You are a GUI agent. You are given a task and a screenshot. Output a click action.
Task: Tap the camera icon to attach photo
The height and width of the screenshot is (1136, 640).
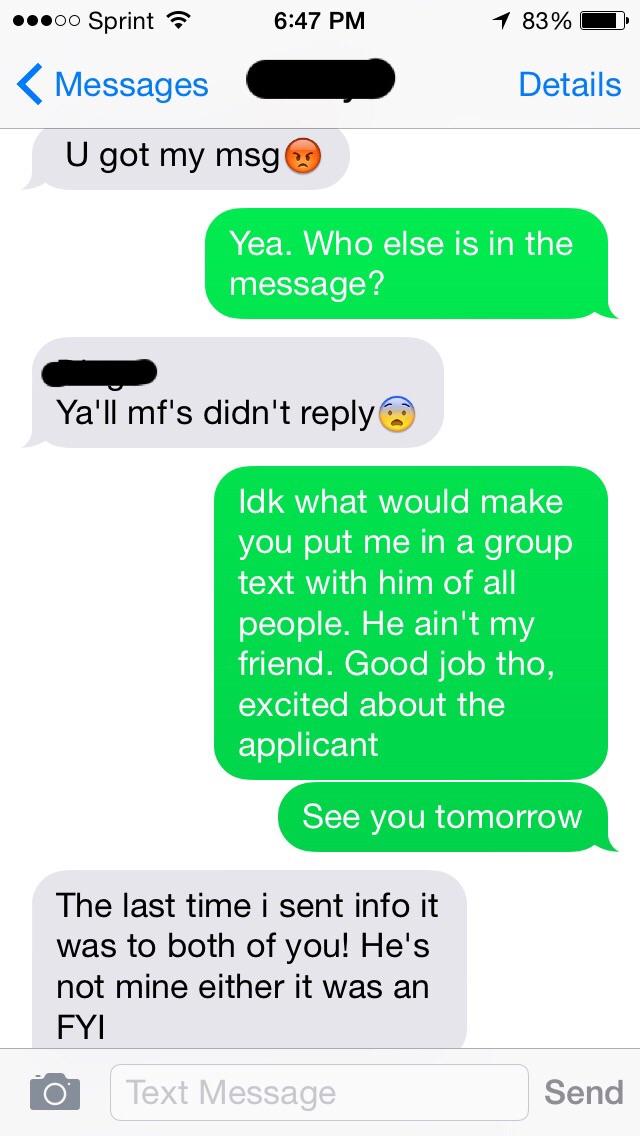pos(54,1091)
